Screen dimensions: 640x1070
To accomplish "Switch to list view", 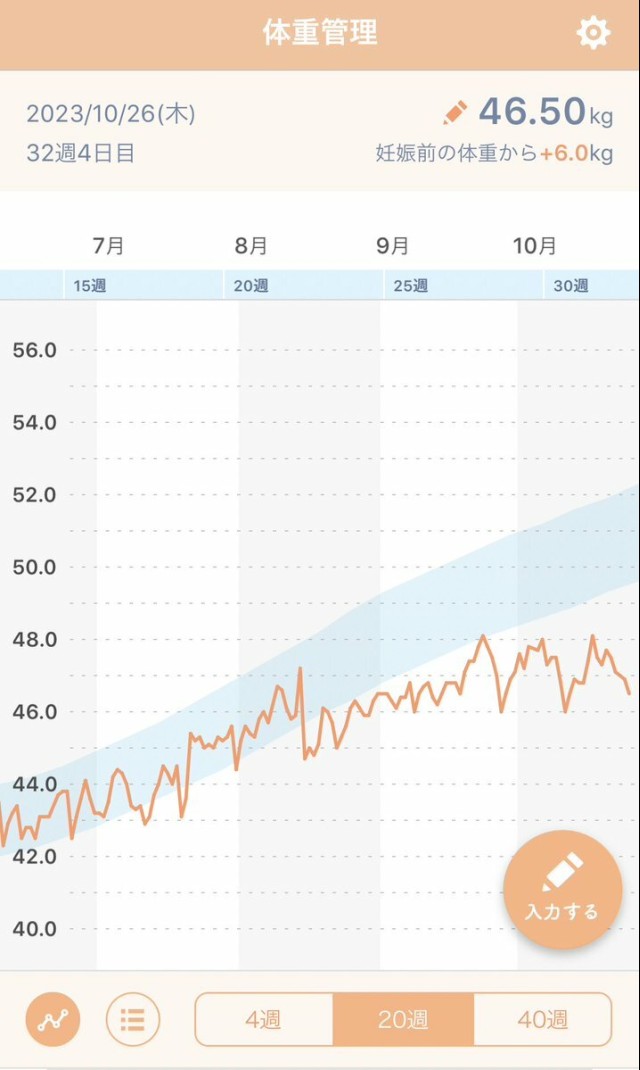I will pyautogui.click(x=133, y=1020).
